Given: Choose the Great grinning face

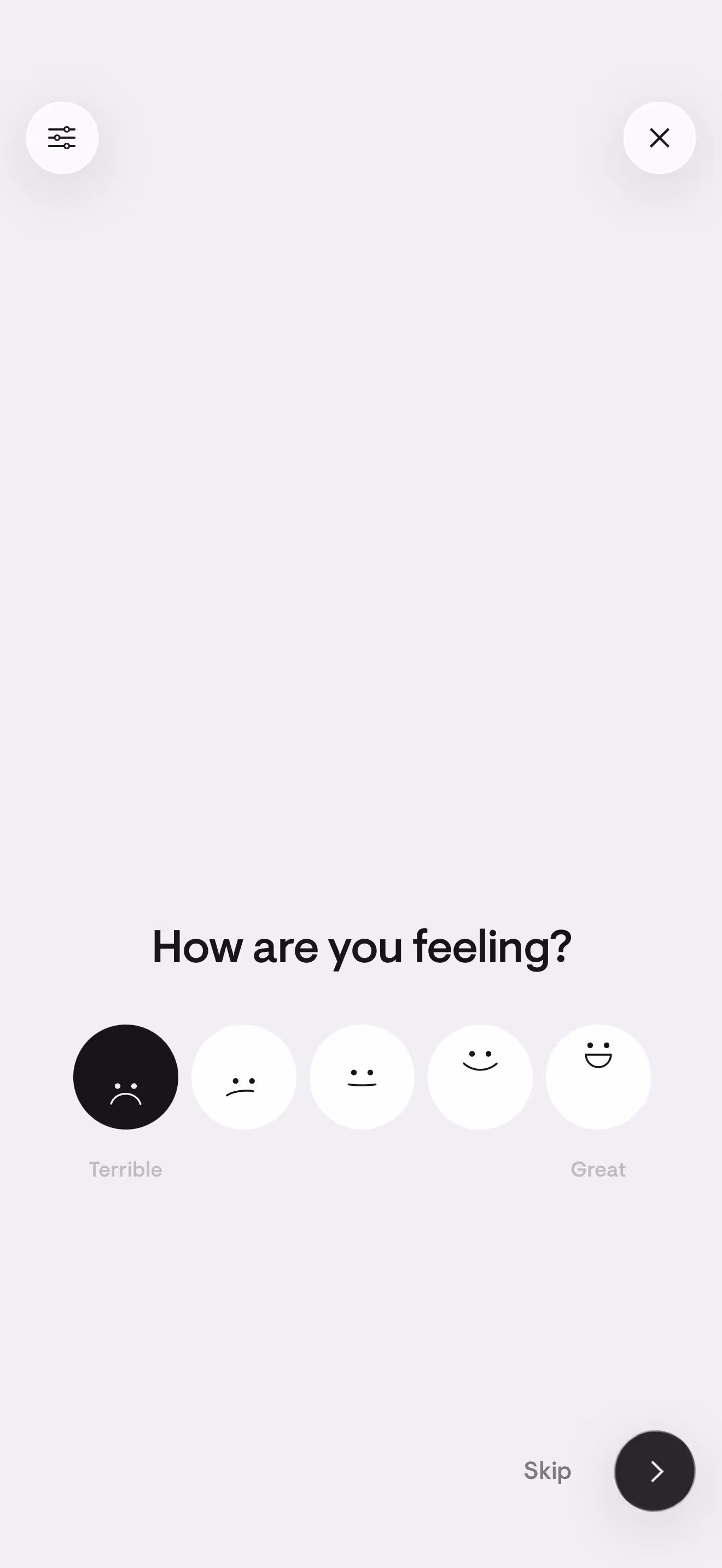Looking at the screenshot, I should coord(598,1077).
